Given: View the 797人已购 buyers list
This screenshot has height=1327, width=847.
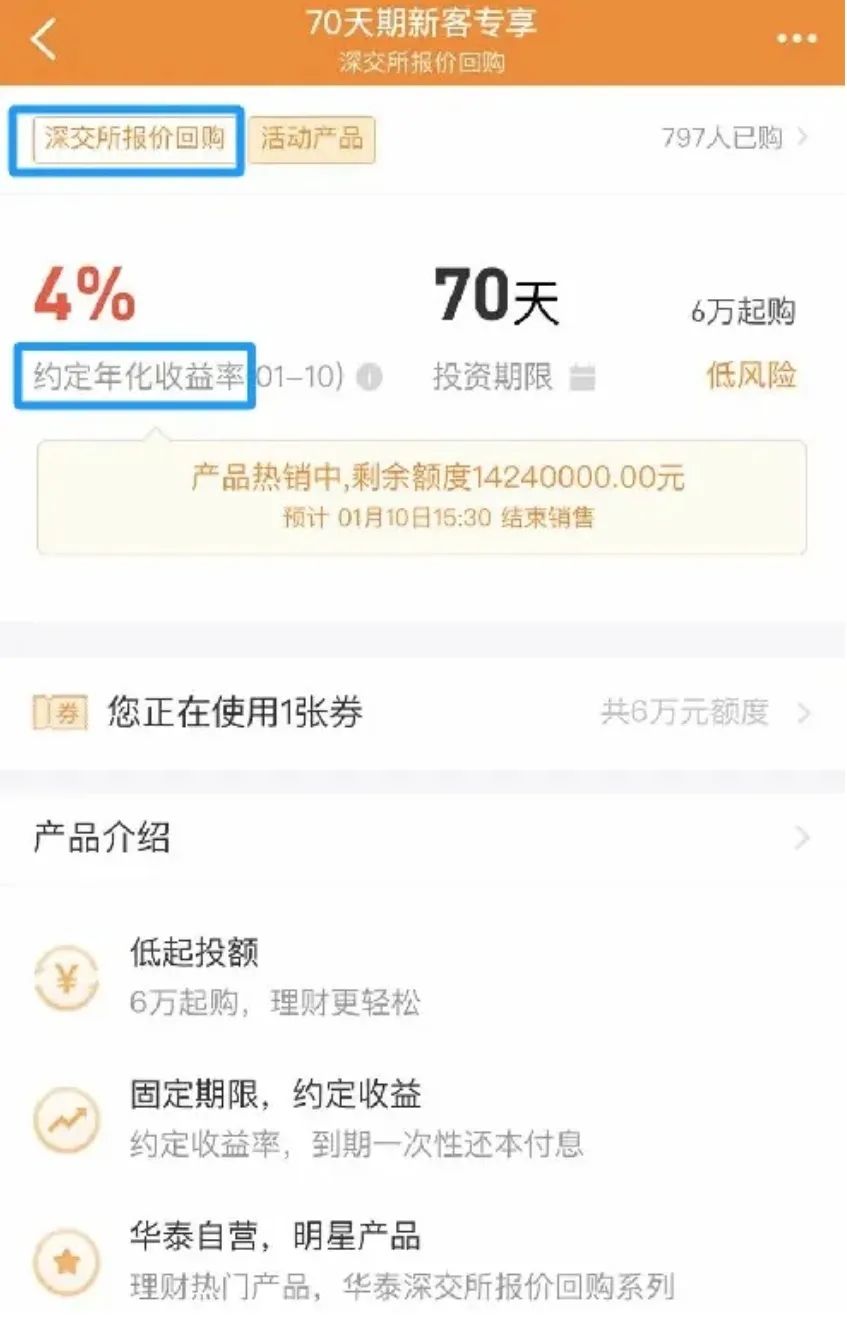Looking at the screenshot, I should 734,138.
